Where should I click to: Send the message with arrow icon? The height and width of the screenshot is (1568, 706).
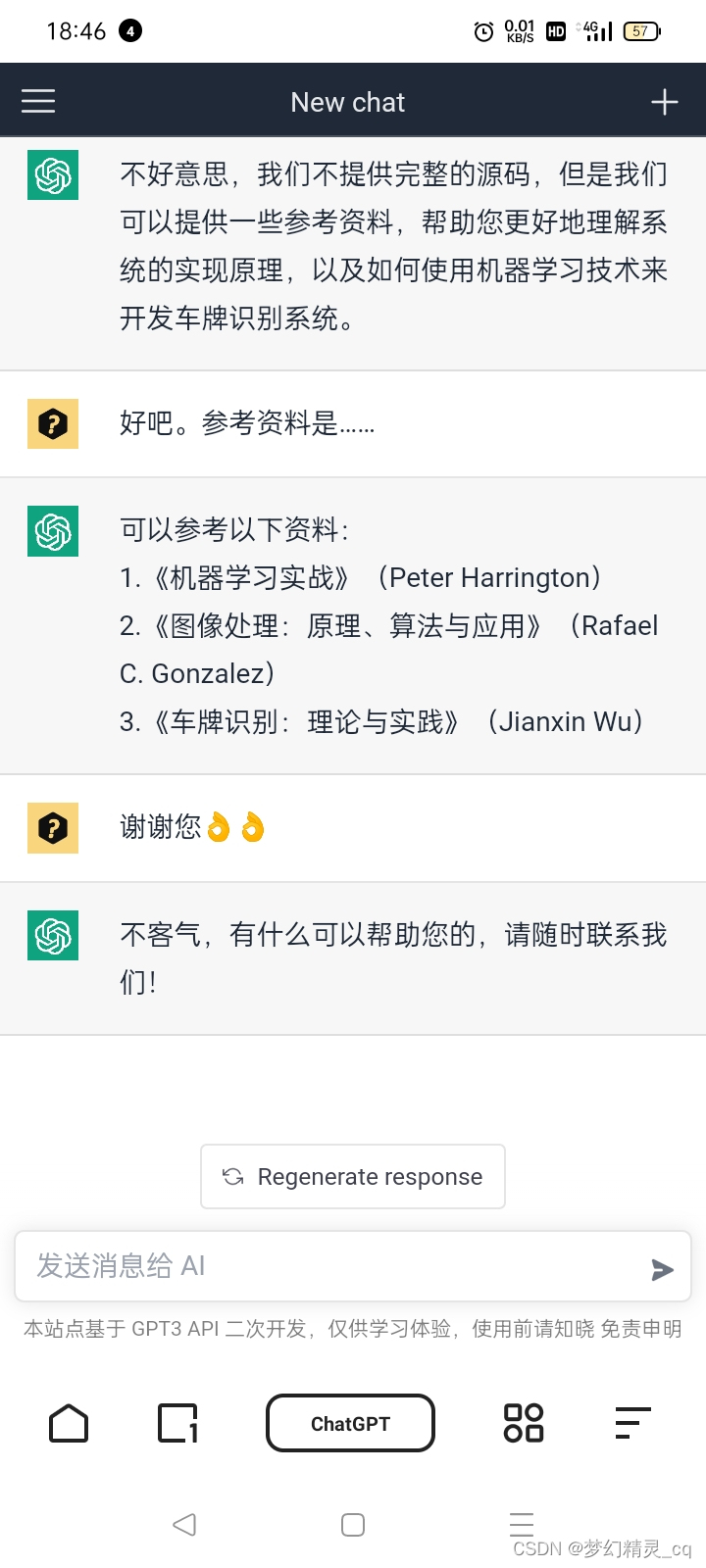[x=663, y=1269]
